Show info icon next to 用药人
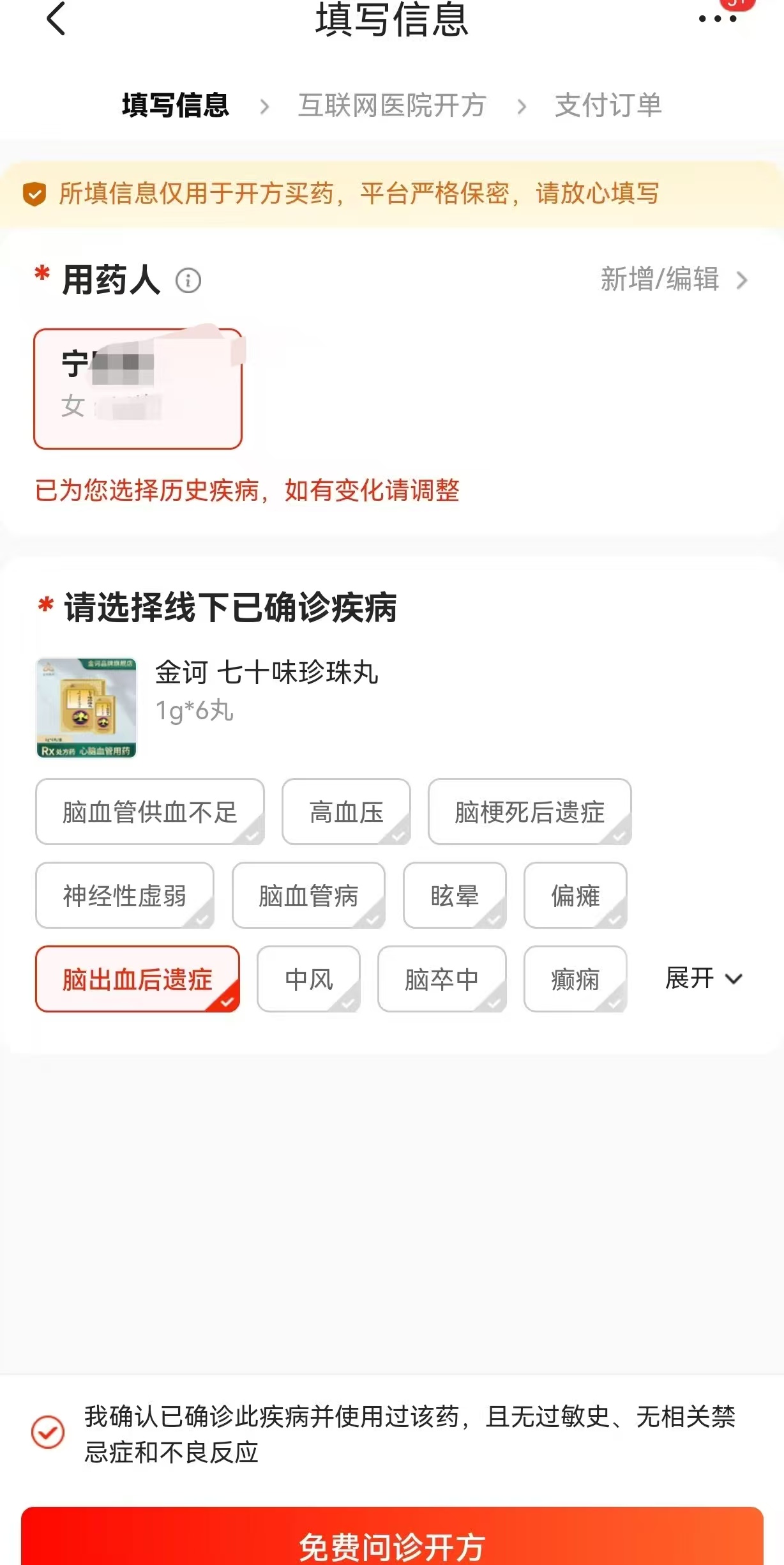The width and height of the screenshot is (784, 1565). point(188,280)
